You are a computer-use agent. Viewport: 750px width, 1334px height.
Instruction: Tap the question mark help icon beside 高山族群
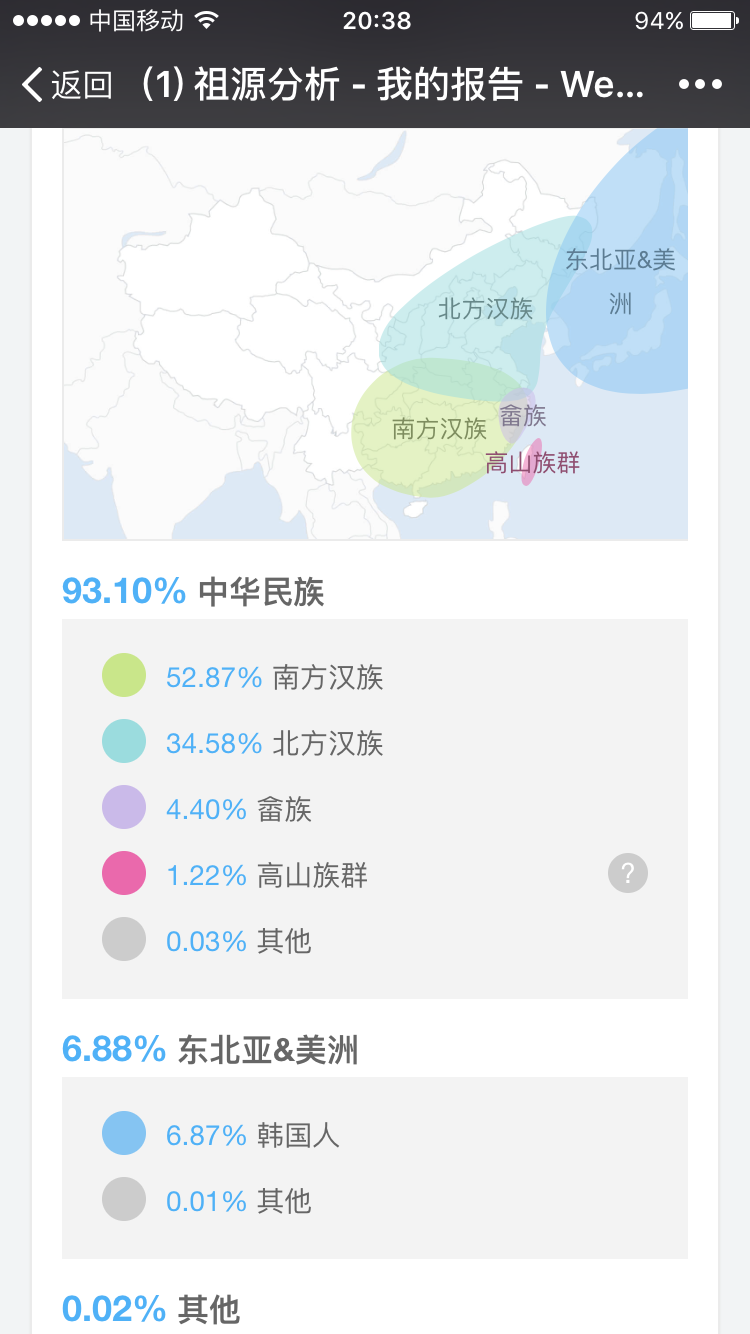[x=628, y=874]
